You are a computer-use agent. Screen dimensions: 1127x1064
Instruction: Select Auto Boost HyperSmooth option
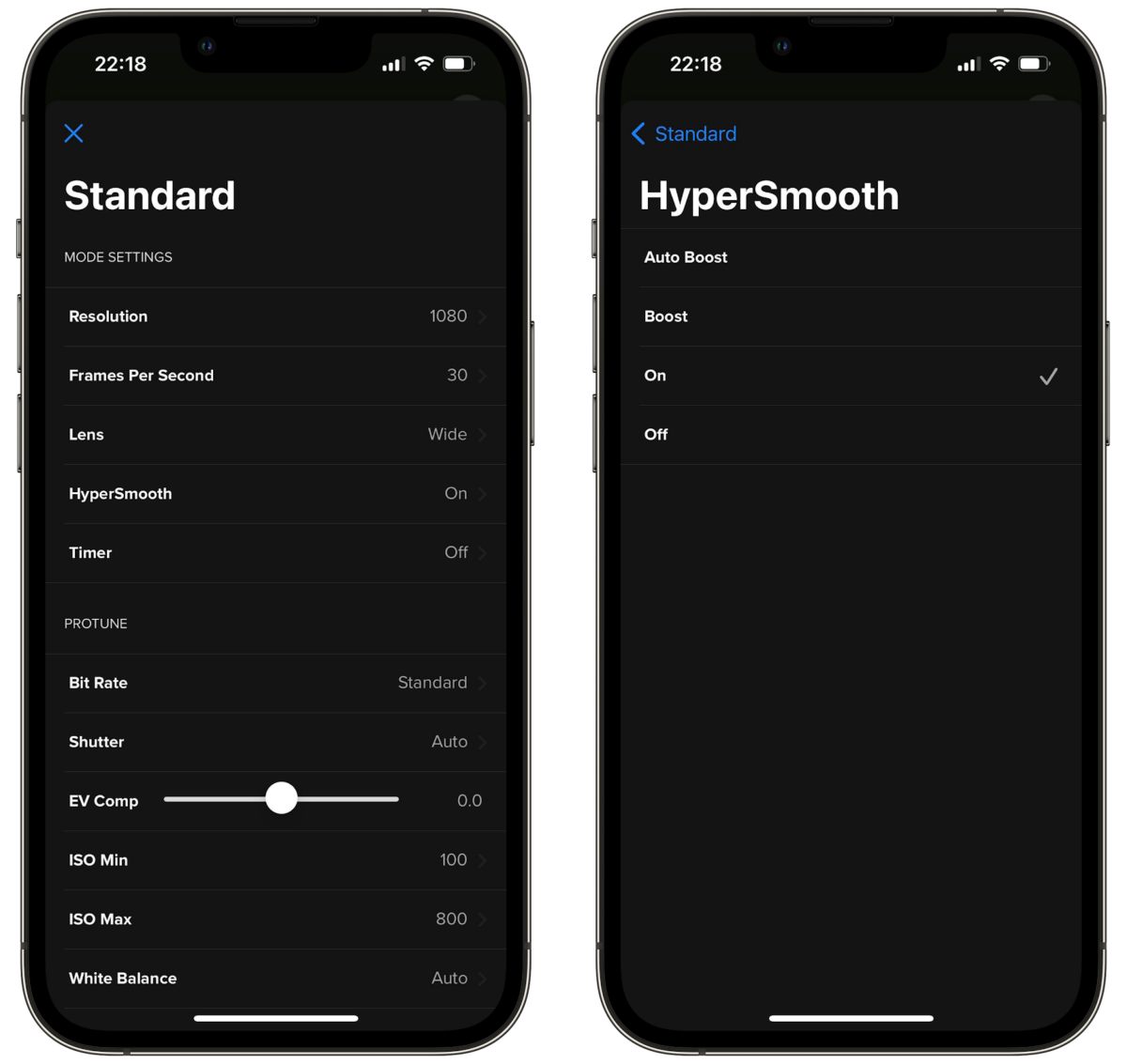pos(851,257)
